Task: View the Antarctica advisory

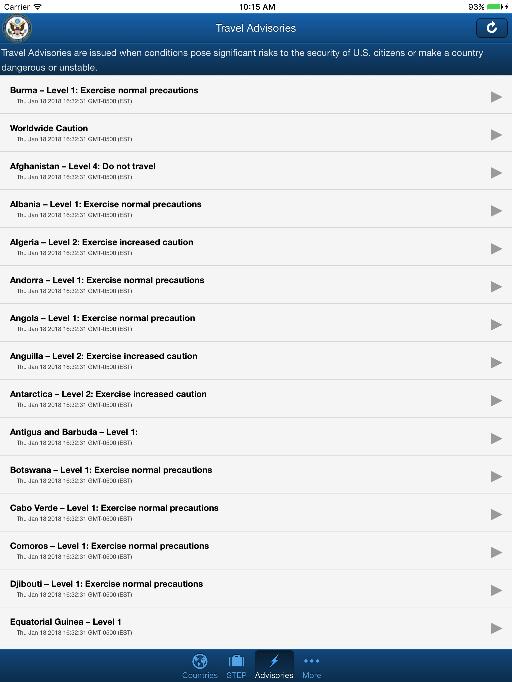Action: pyautogui.click(x=256, y=398)
